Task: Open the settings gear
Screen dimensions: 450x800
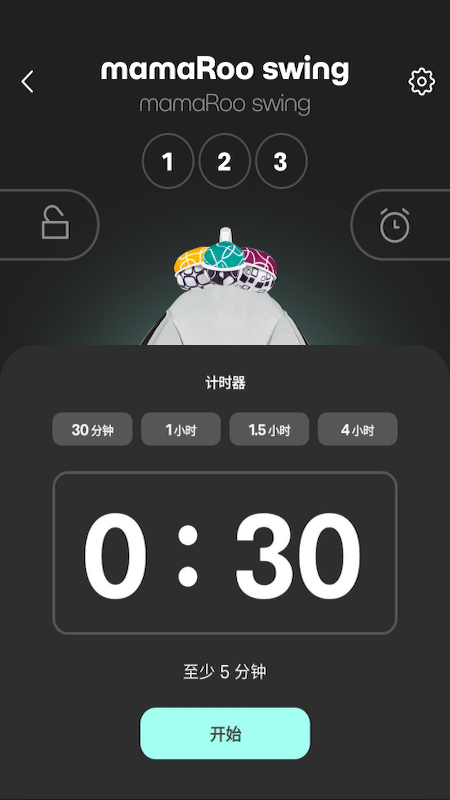Action: [421, 82]
